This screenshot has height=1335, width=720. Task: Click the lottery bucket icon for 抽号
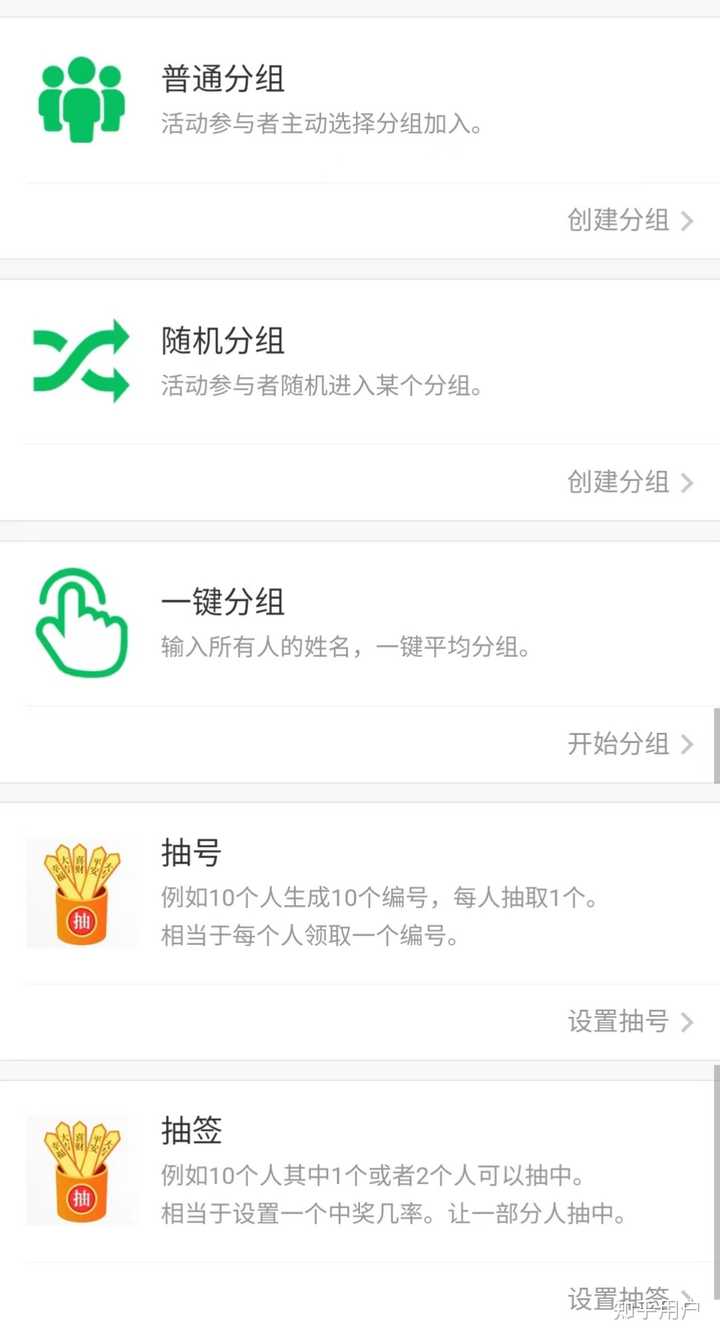tap(81, 890)
